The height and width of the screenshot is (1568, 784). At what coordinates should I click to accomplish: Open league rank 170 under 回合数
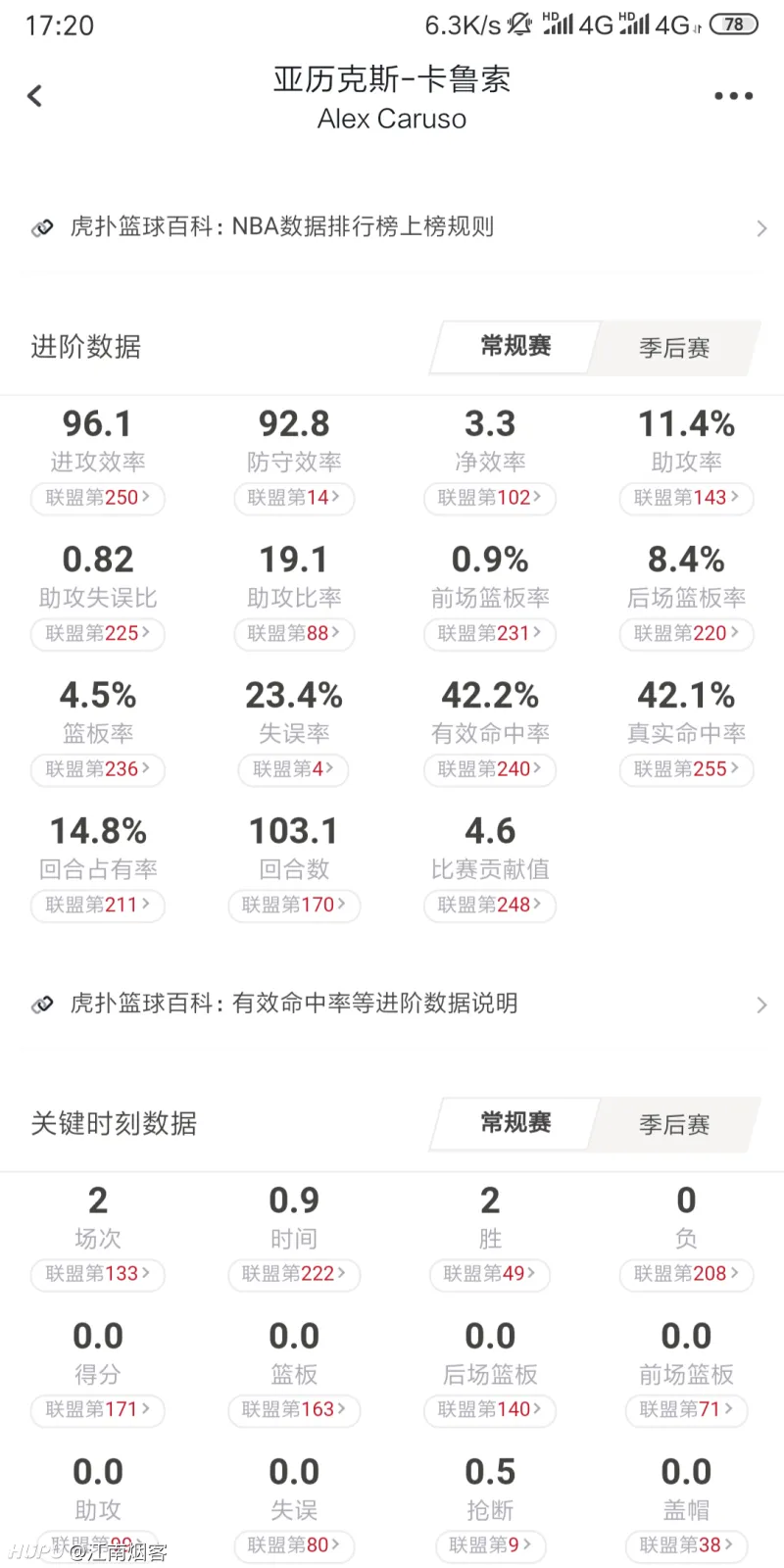coord(294,906)
